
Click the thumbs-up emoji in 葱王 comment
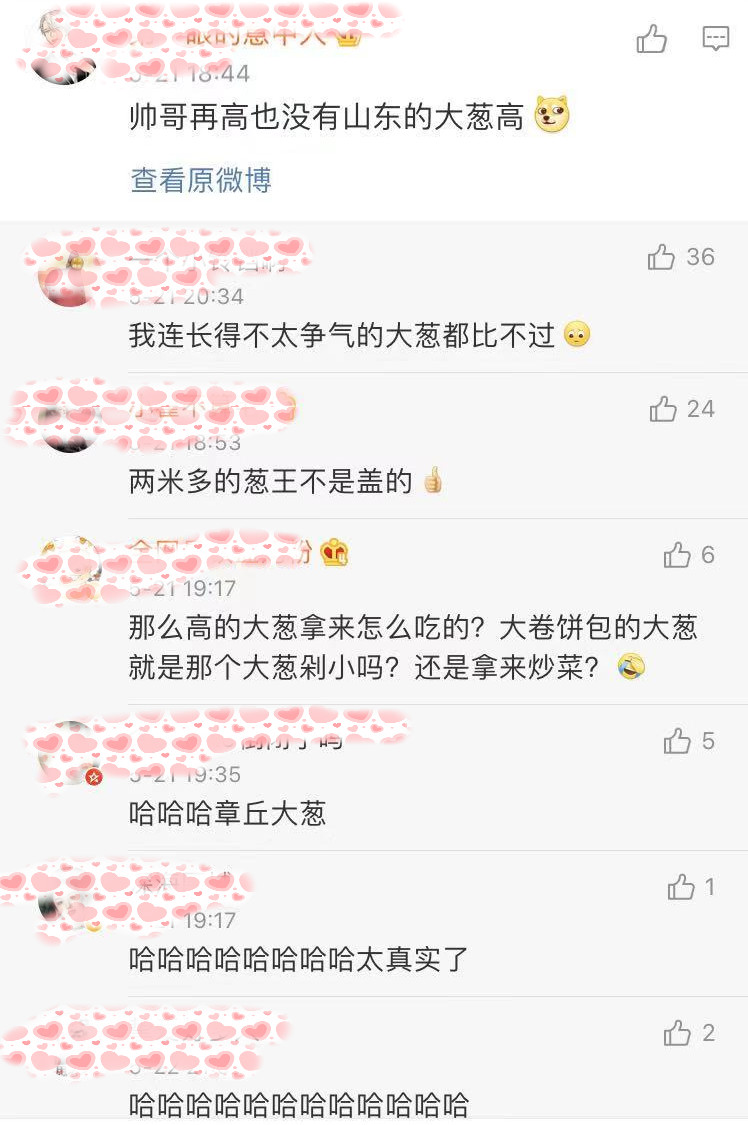point(433,479)
